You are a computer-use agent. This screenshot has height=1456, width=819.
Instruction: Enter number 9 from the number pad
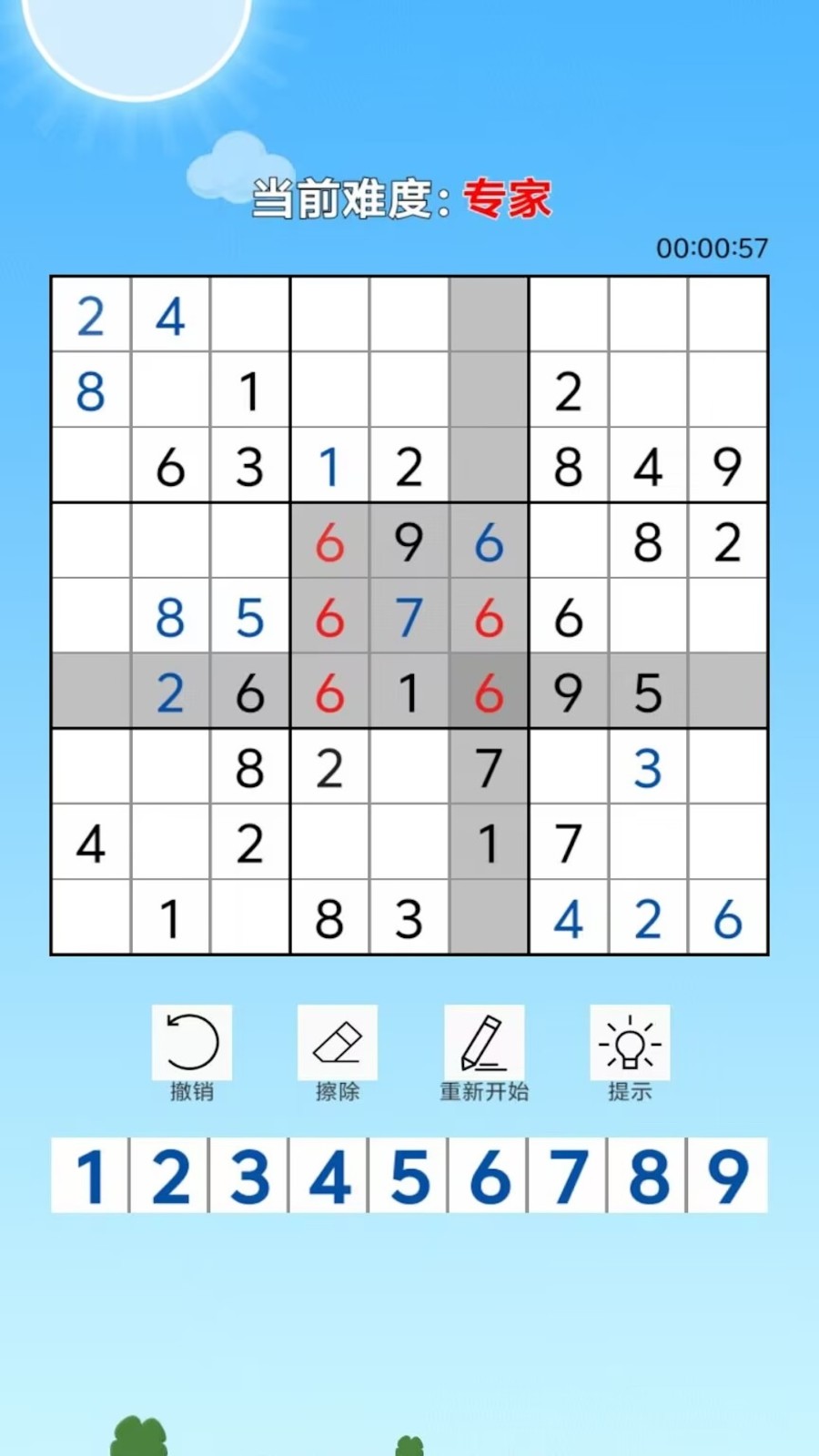coord(727,1175)
